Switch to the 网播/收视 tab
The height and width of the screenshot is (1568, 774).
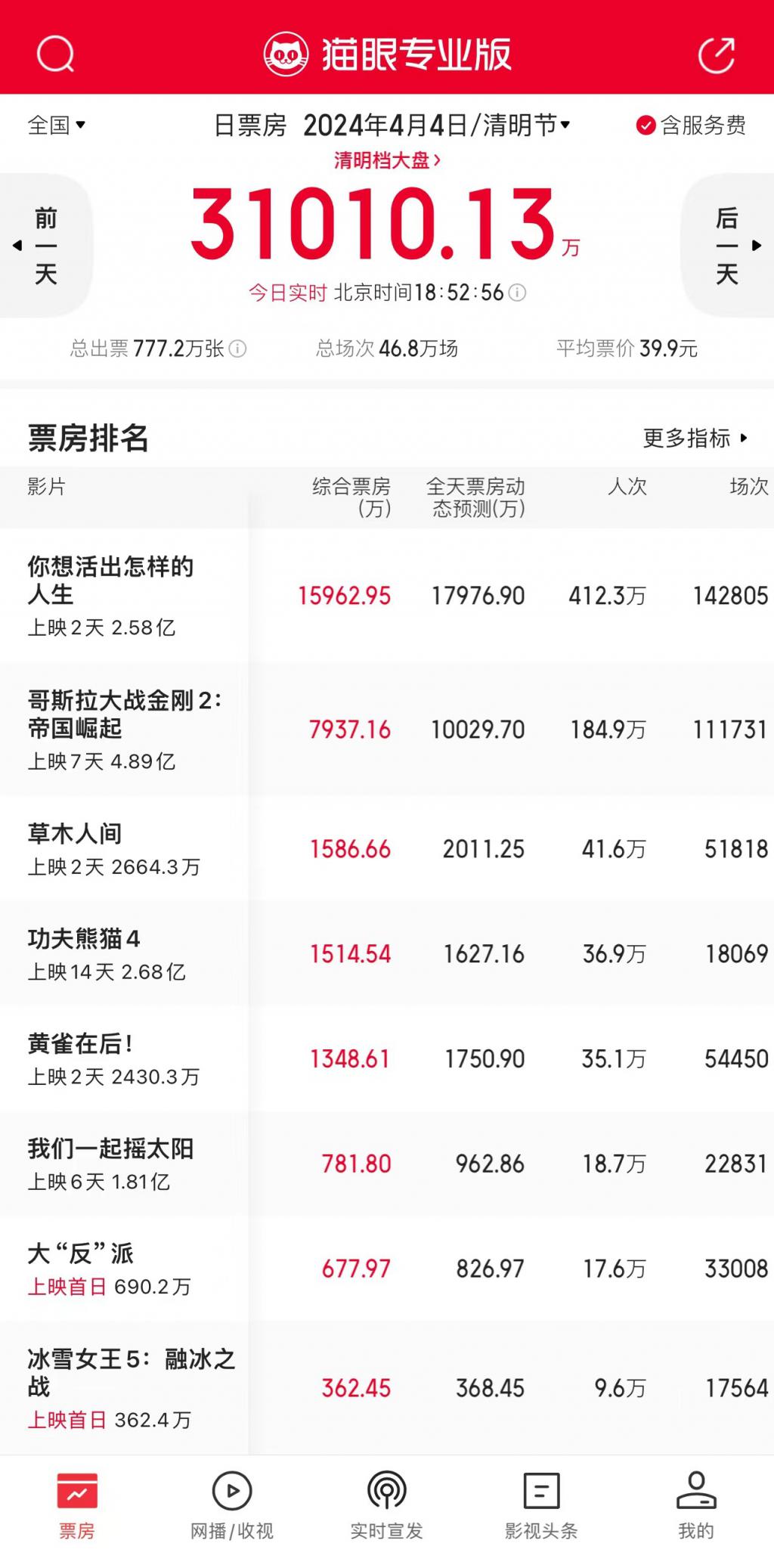tap(231, 1504)
